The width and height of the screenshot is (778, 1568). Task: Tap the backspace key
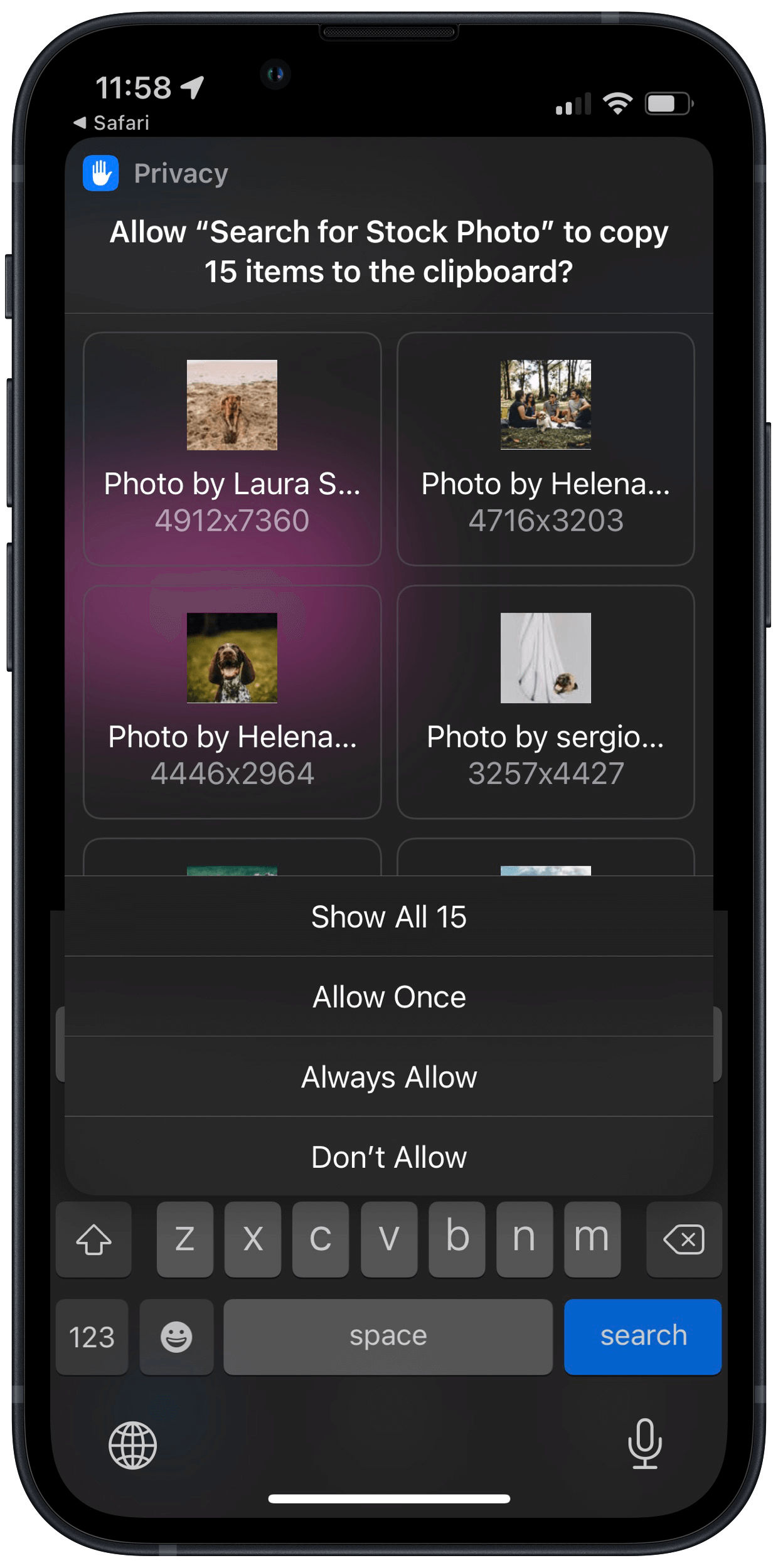pos(684,1239)
